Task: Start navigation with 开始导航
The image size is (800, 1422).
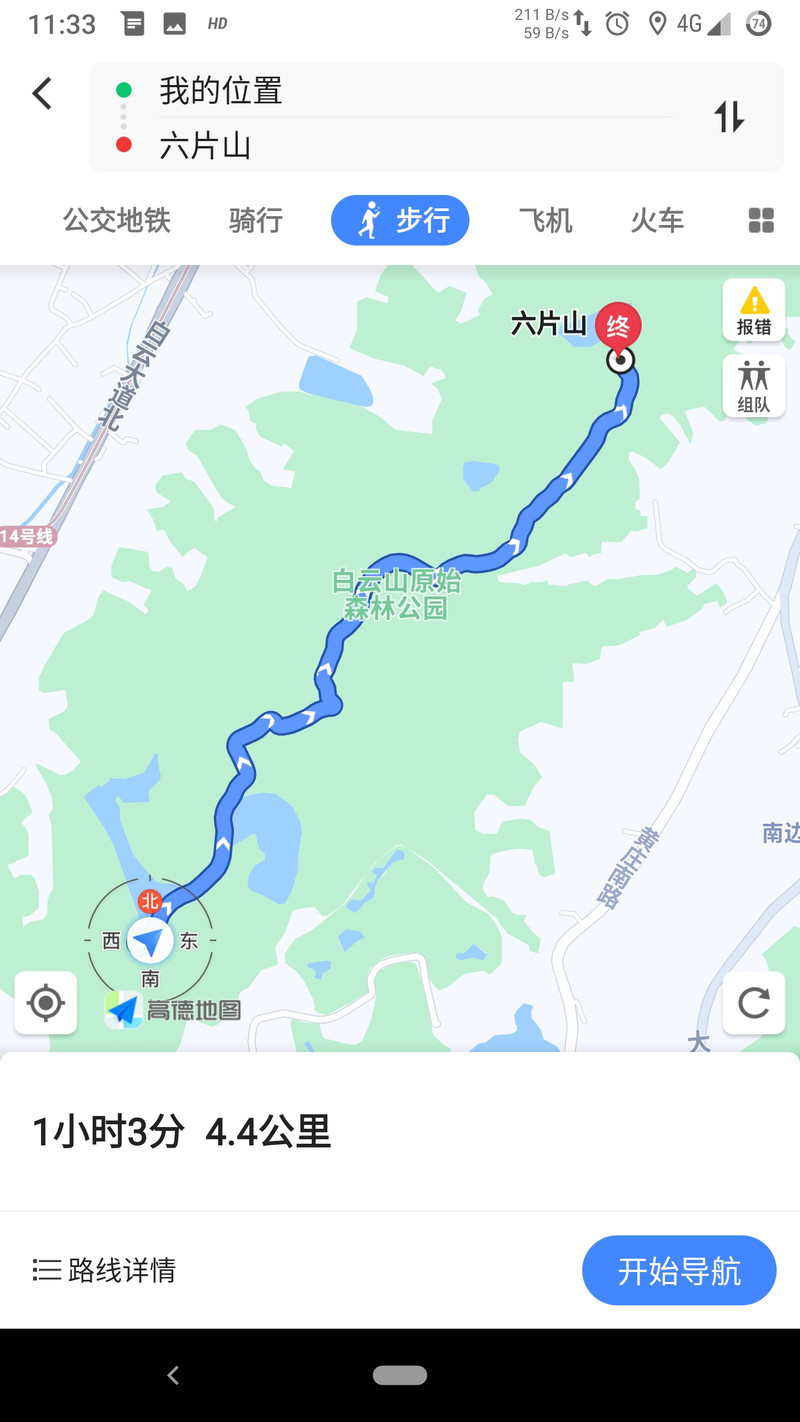Action: [679, 1270]
